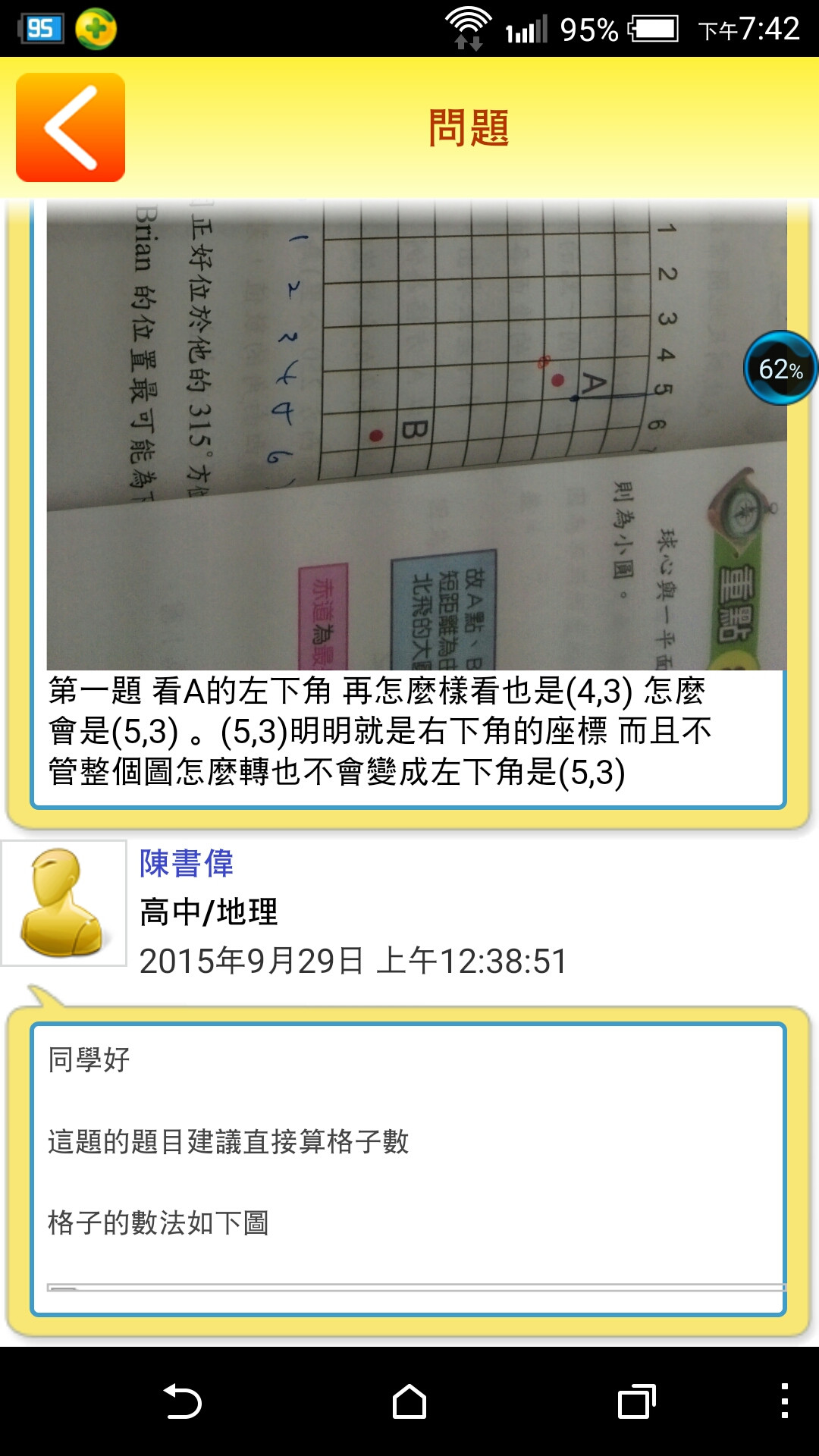Tap the floating 62% booster bubble
Viewport: 819px width, 1456px height.
point(780,369)
